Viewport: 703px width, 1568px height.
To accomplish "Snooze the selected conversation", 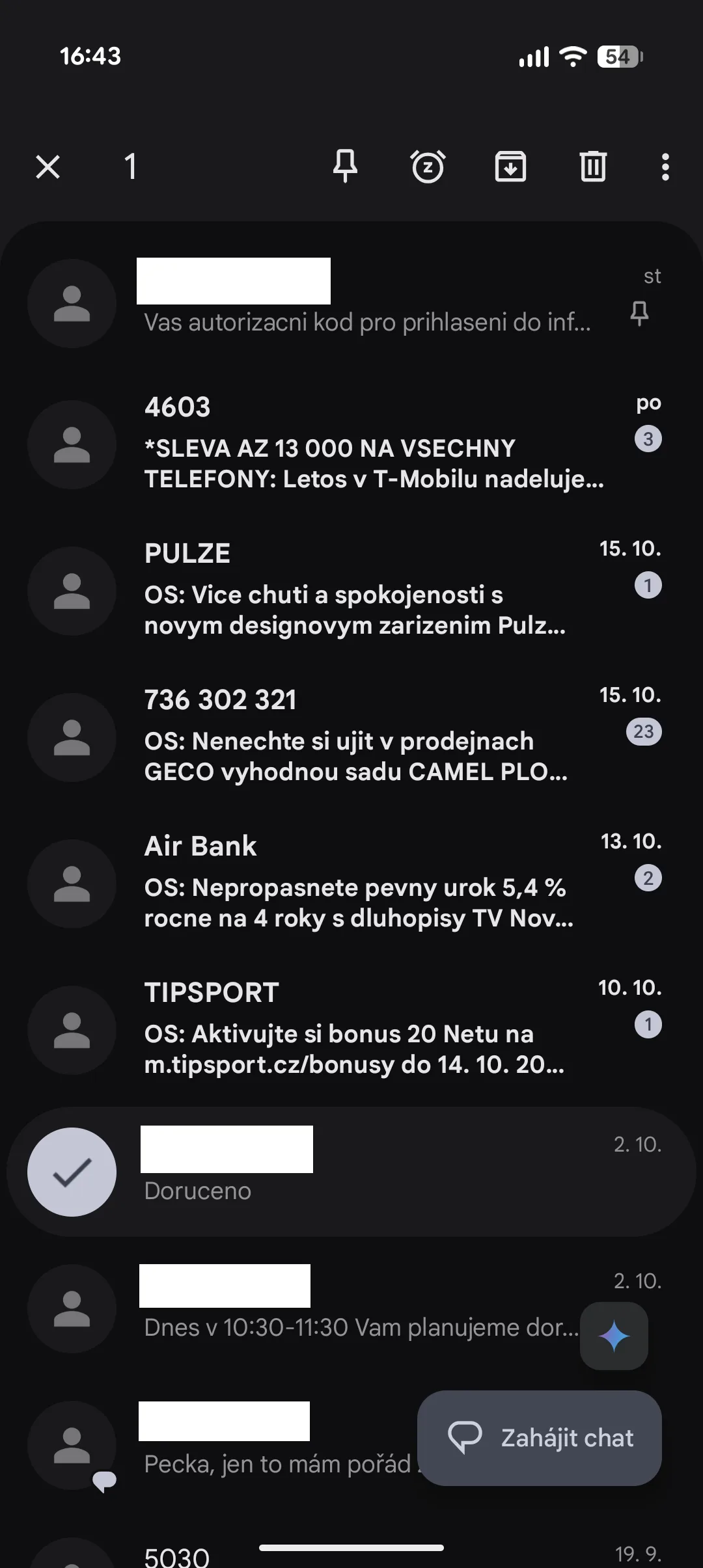I will (x=428, y=167).
